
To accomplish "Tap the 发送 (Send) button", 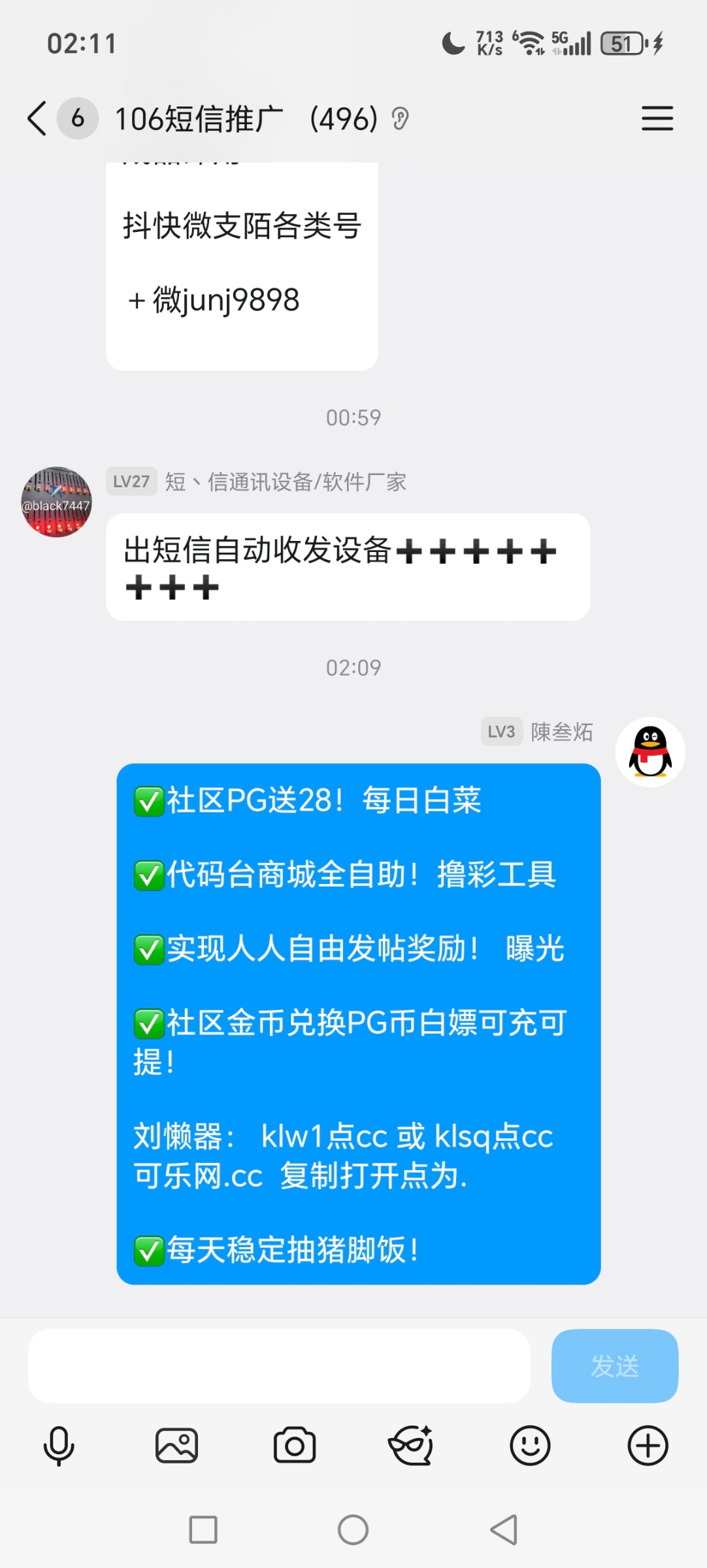I will coord(613,1367).
